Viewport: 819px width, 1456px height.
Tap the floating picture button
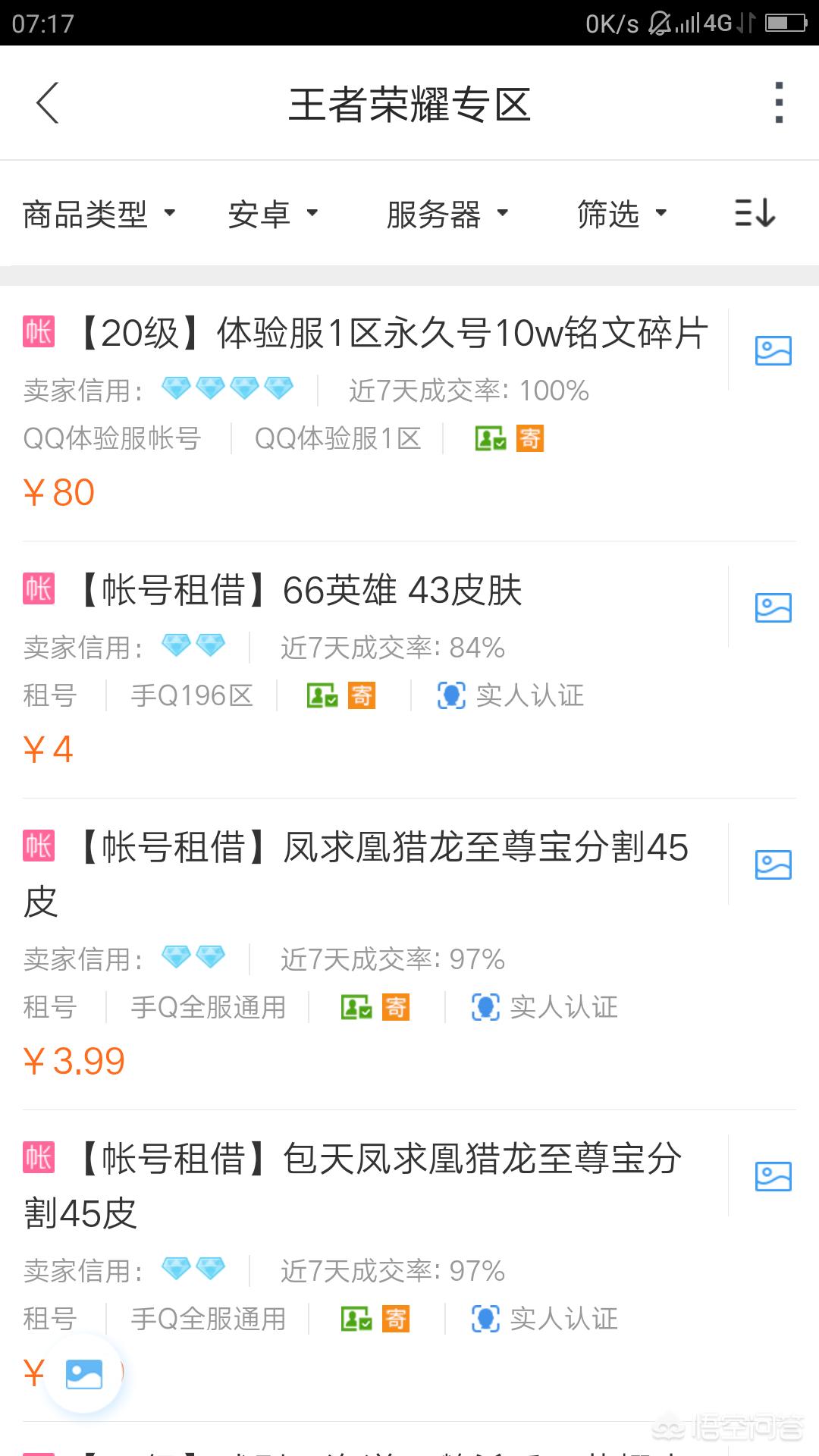pos(83,1373)
